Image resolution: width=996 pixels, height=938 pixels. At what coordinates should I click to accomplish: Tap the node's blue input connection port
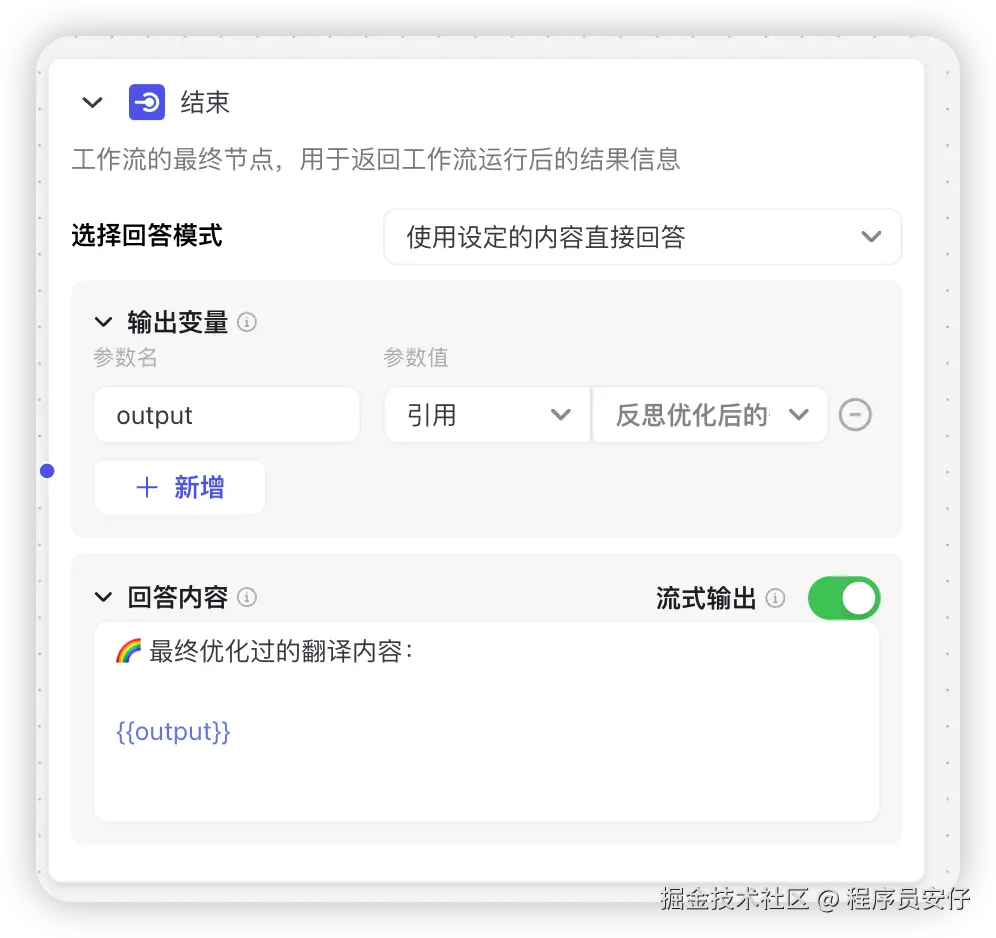coord(47,471)
